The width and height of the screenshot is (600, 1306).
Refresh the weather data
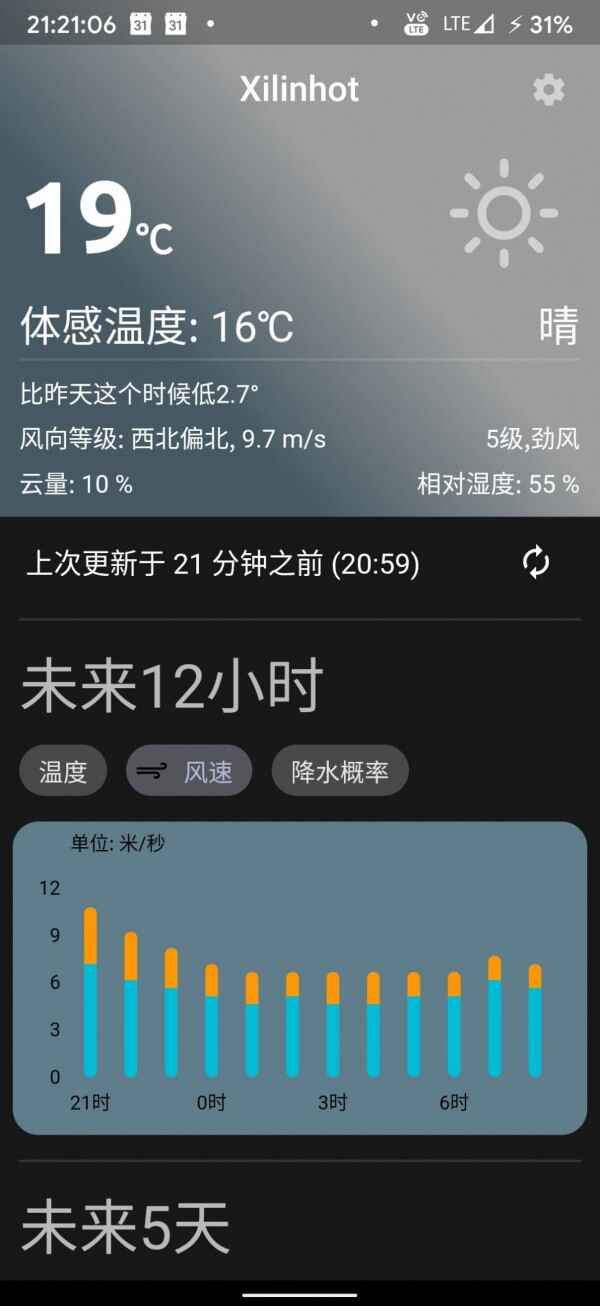(x=536, y=563)
